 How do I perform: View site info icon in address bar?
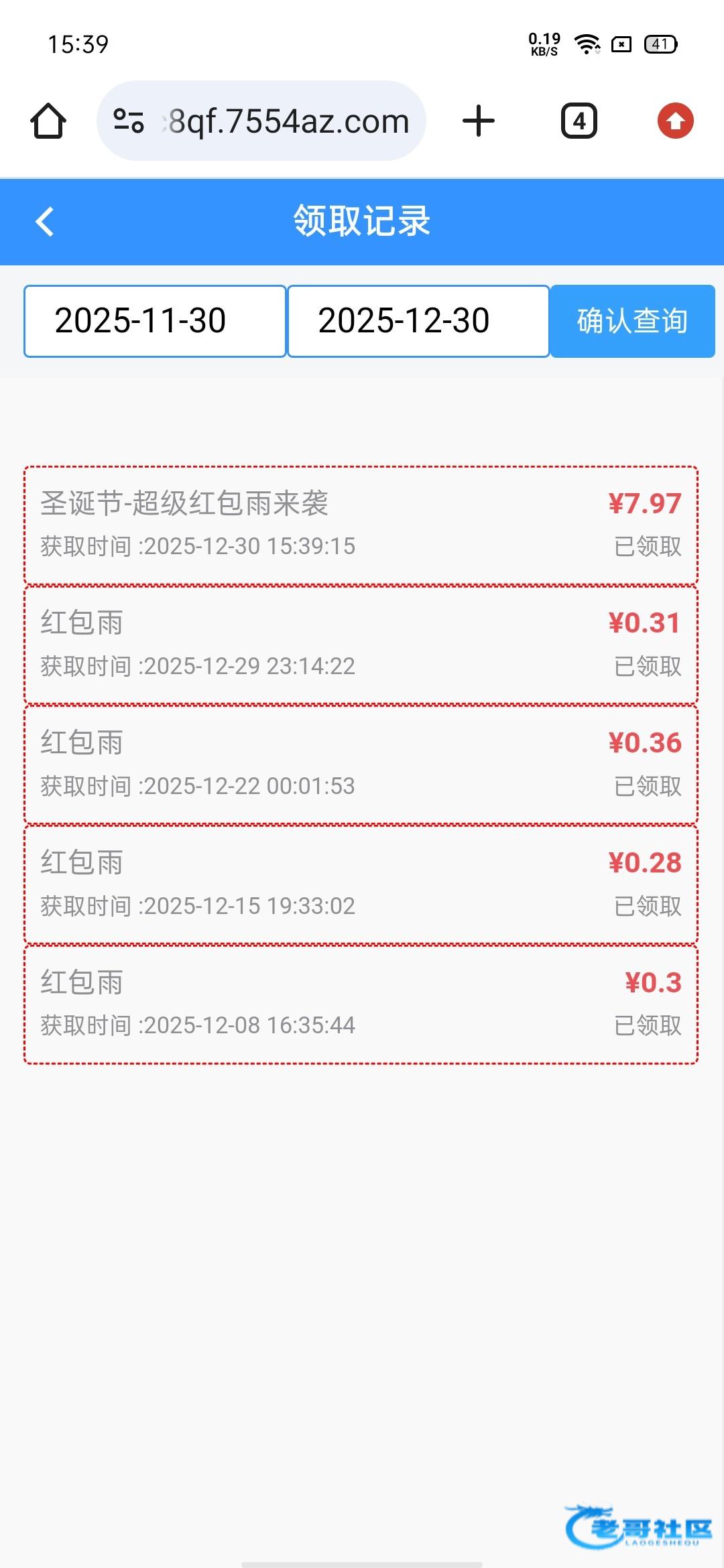click(x=129, y=121)
